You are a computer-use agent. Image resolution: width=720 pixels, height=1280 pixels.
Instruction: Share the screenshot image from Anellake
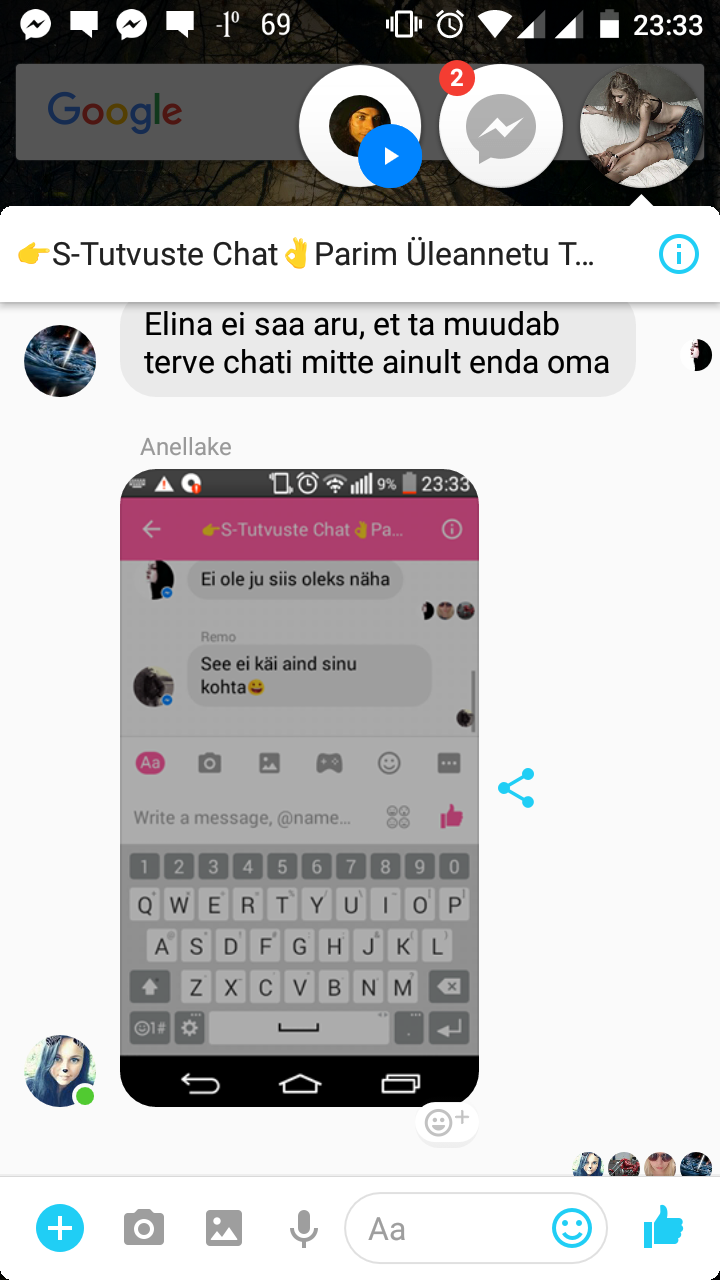(516, 788)
